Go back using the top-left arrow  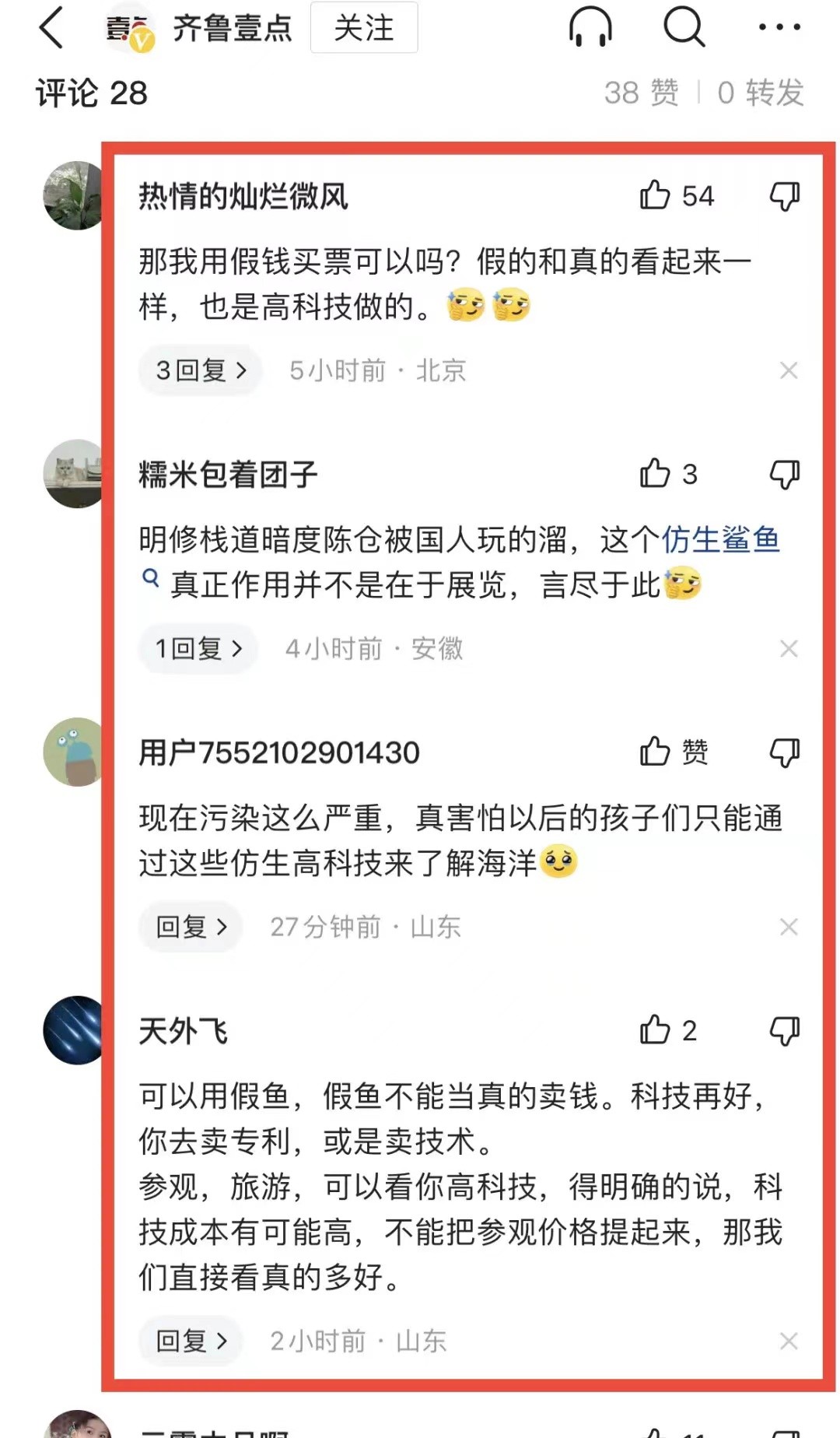[x=51, y=28]
